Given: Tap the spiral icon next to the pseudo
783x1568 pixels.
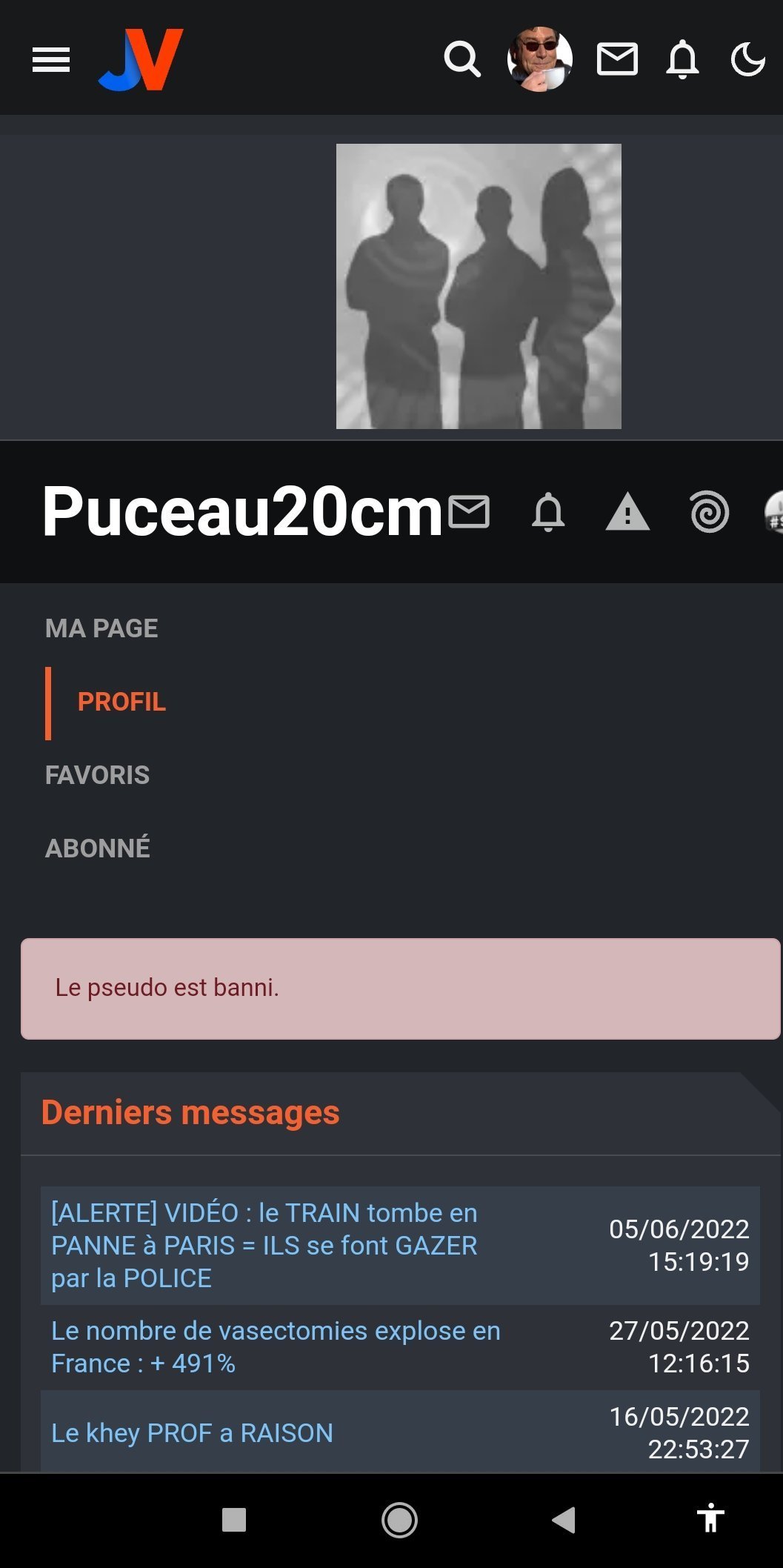Looking at the screenshot, I should [x=709, y=512].
